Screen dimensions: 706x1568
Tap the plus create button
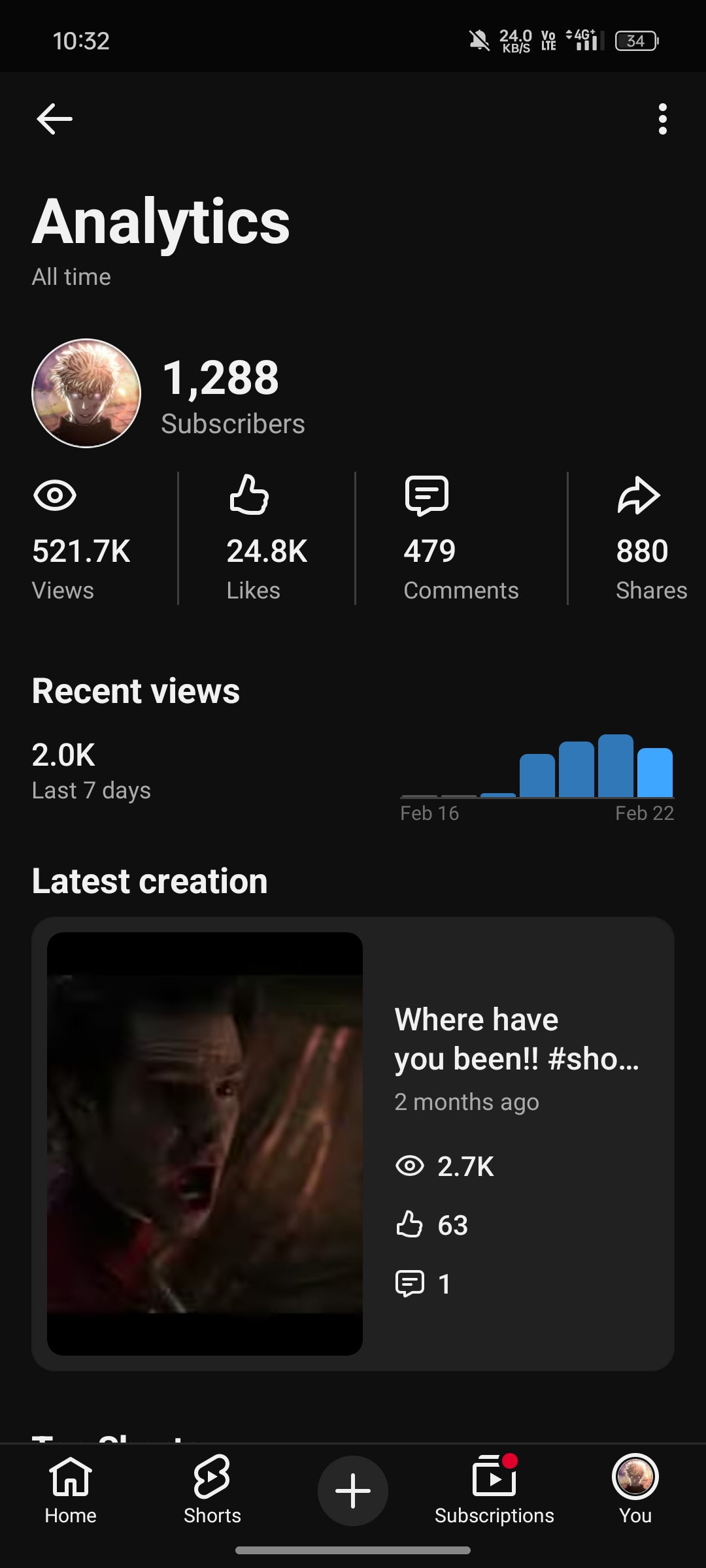click(353, 1491)
